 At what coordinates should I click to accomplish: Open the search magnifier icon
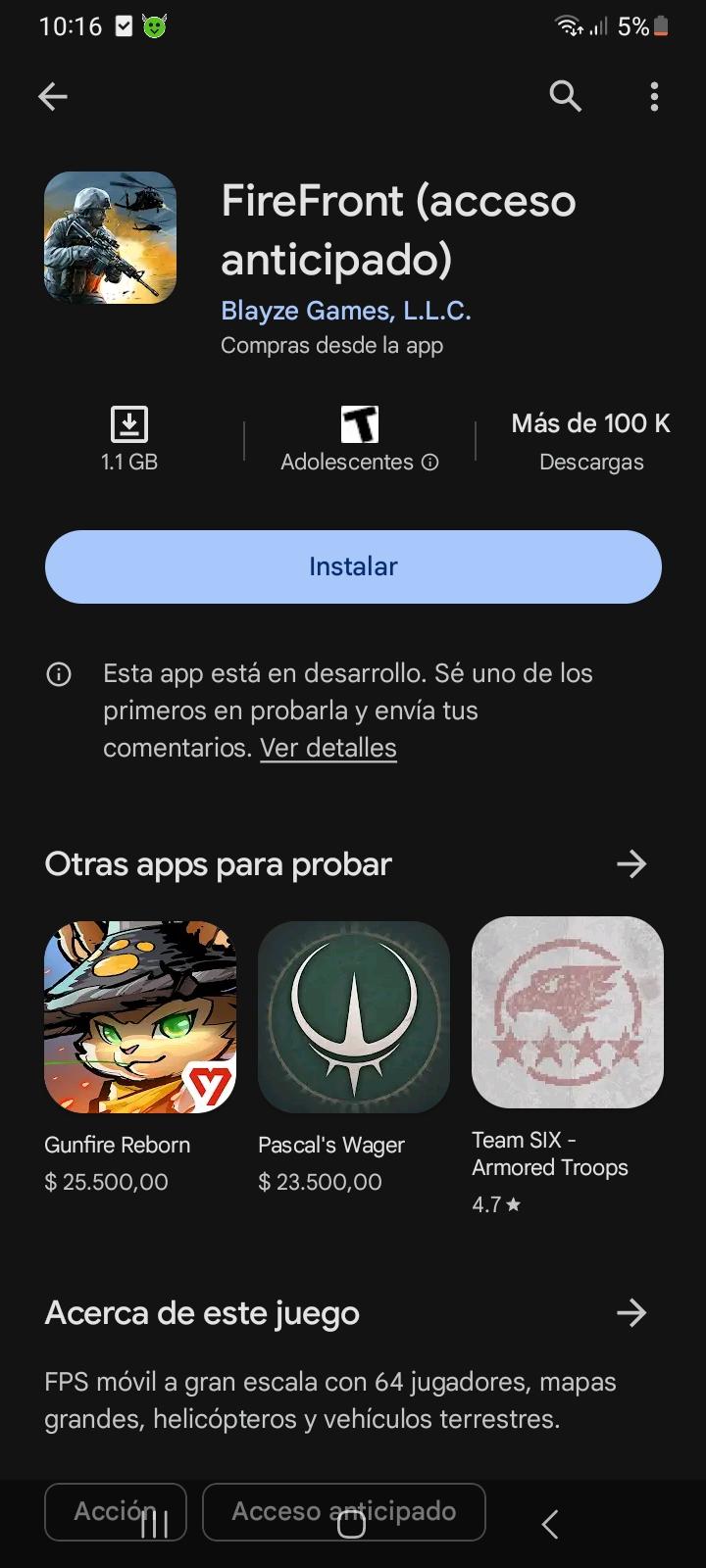[x=565, y=96]
